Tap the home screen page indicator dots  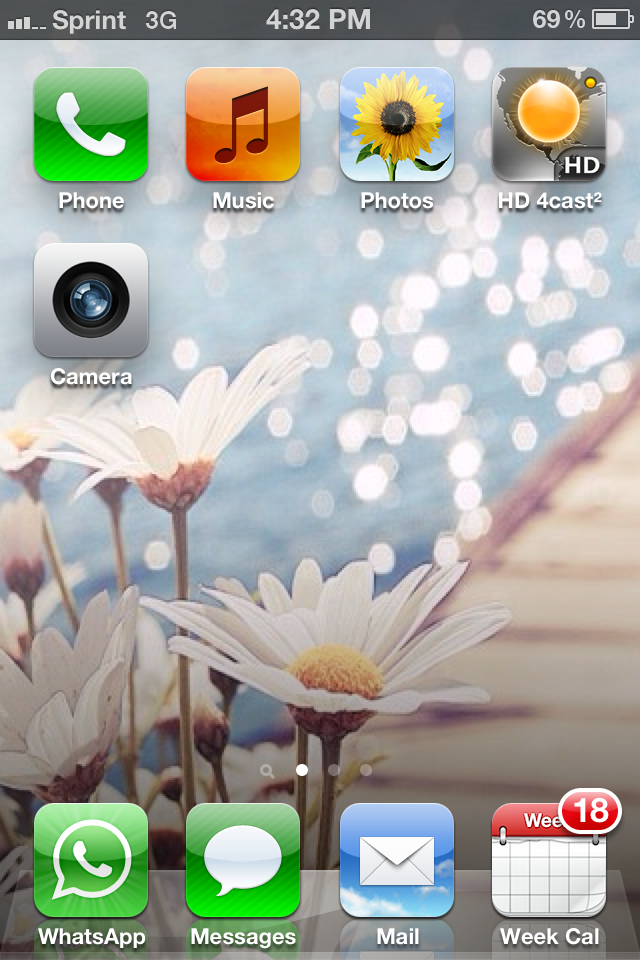pos(317,770)
